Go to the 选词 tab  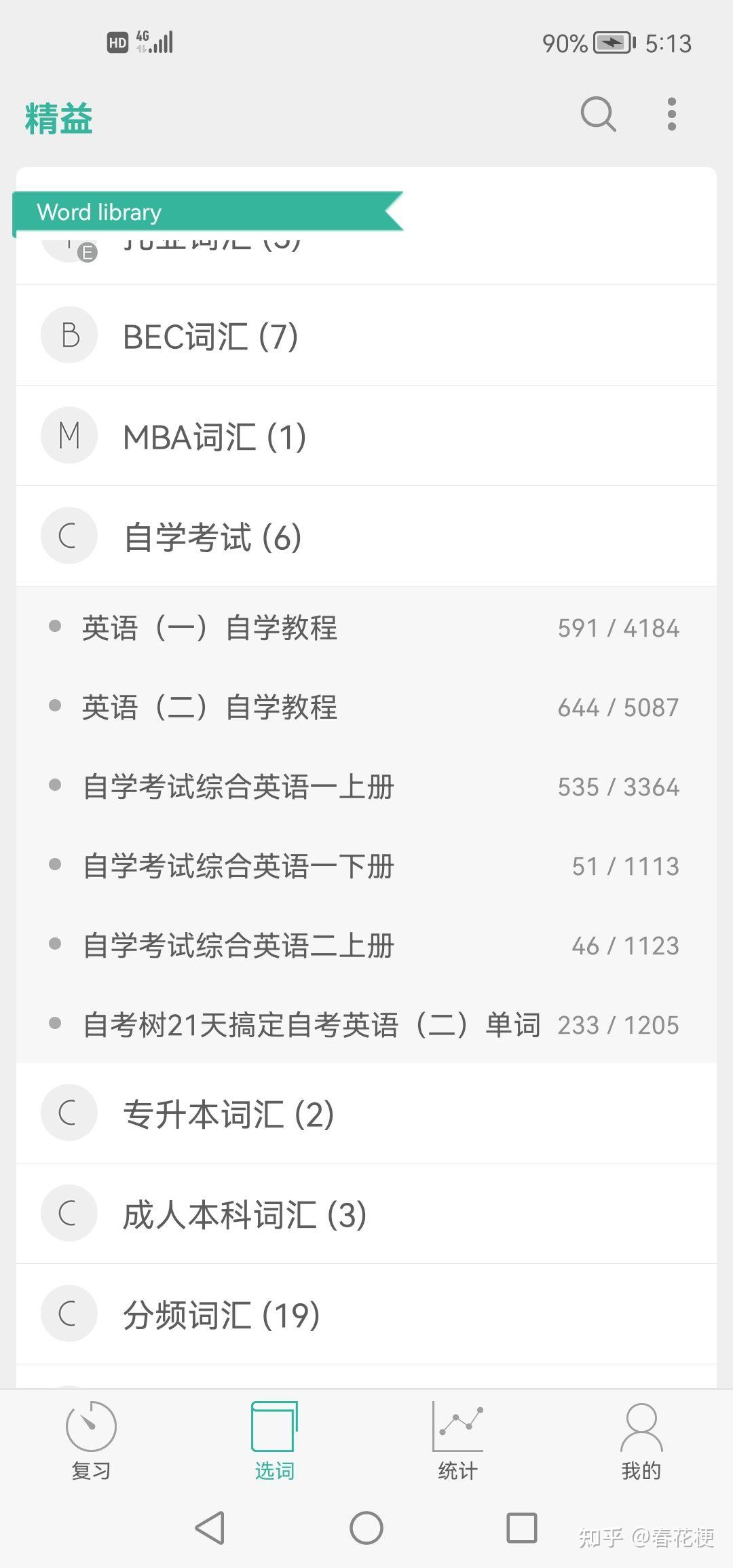point(274,1440)
